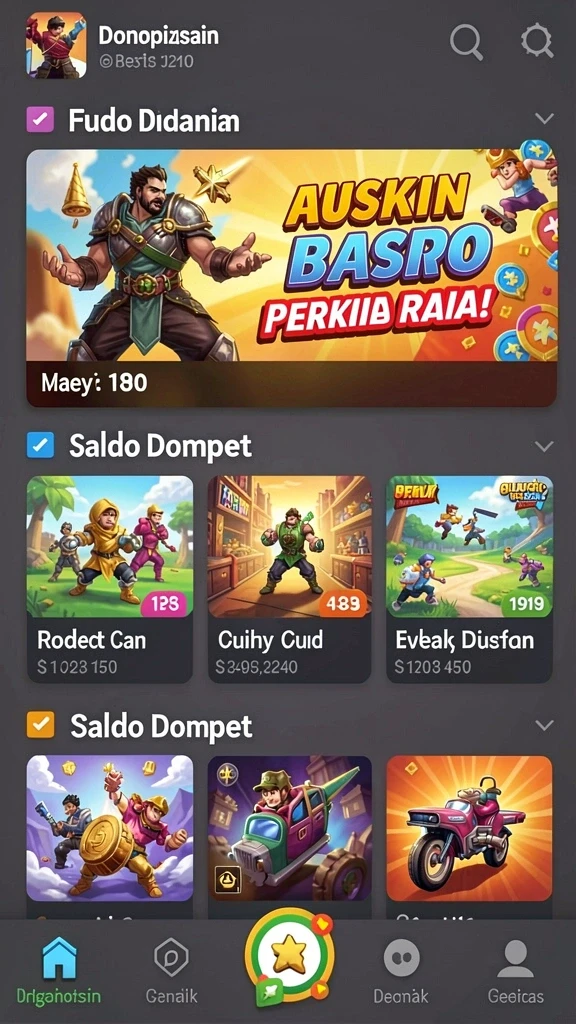Open the Rodect Can game card
576x1024 pixels.
110,579
